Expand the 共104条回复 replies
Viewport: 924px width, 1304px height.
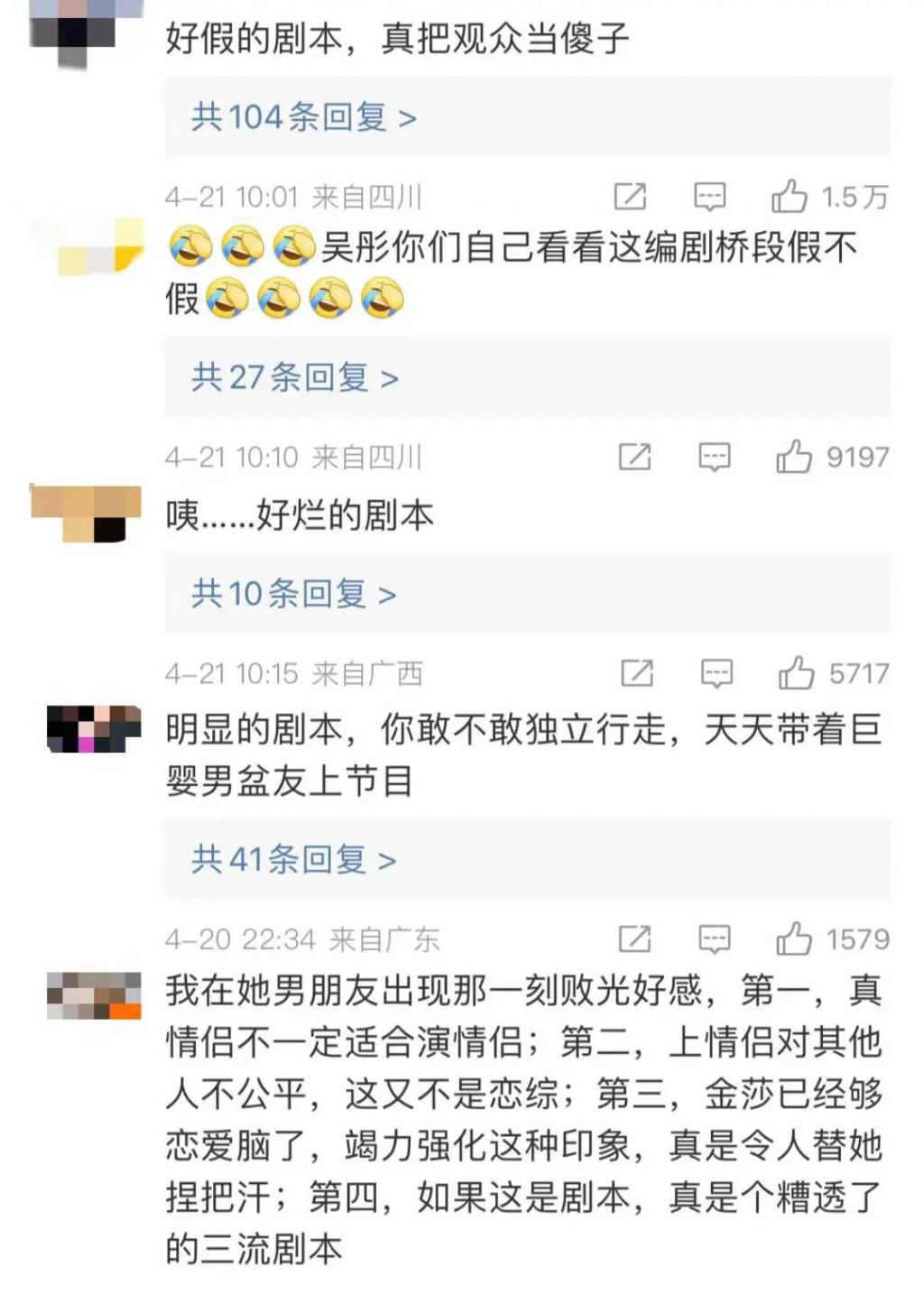coord(303,117)
